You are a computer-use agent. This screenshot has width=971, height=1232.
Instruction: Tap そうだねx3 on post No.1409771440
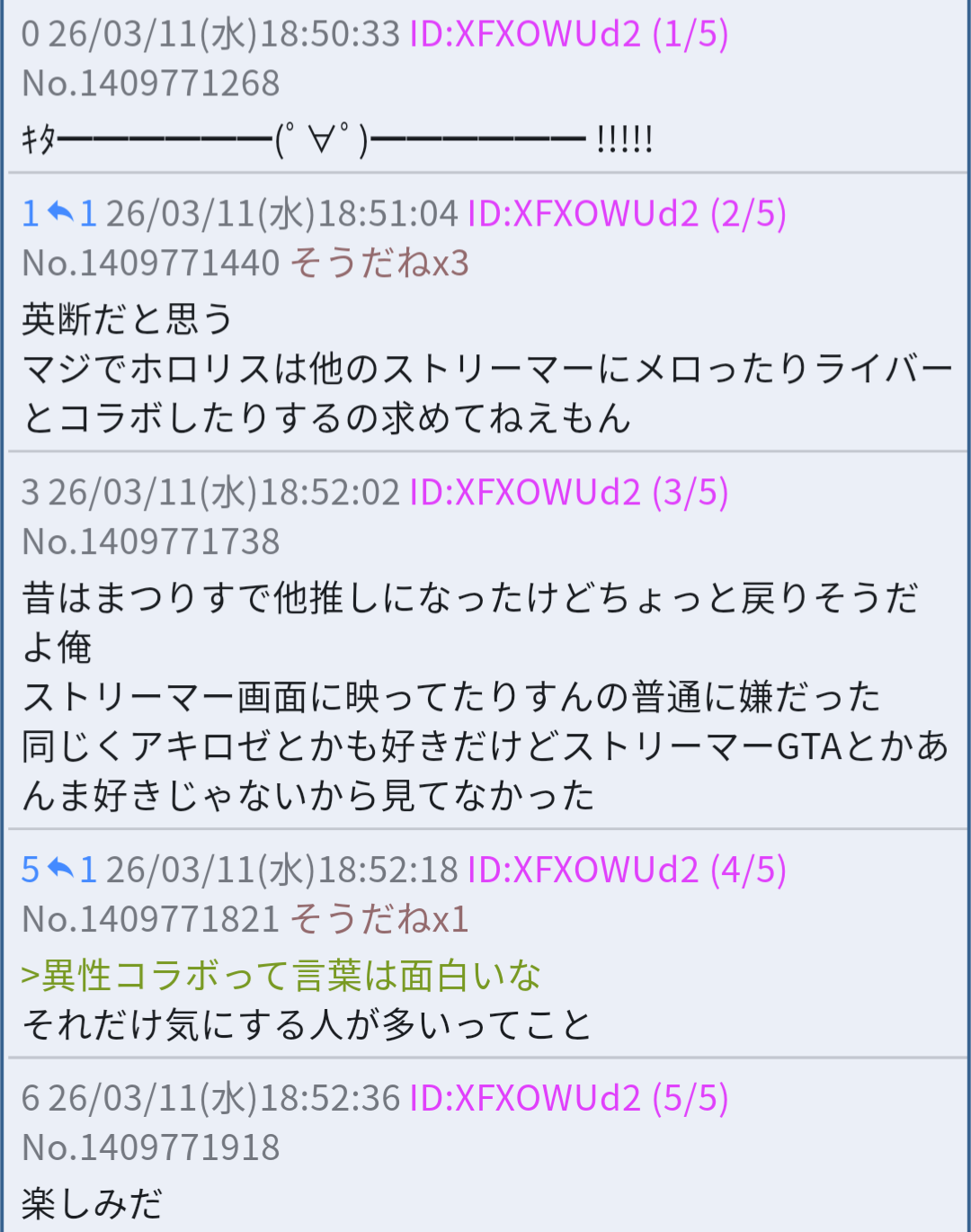click(379, 263)
